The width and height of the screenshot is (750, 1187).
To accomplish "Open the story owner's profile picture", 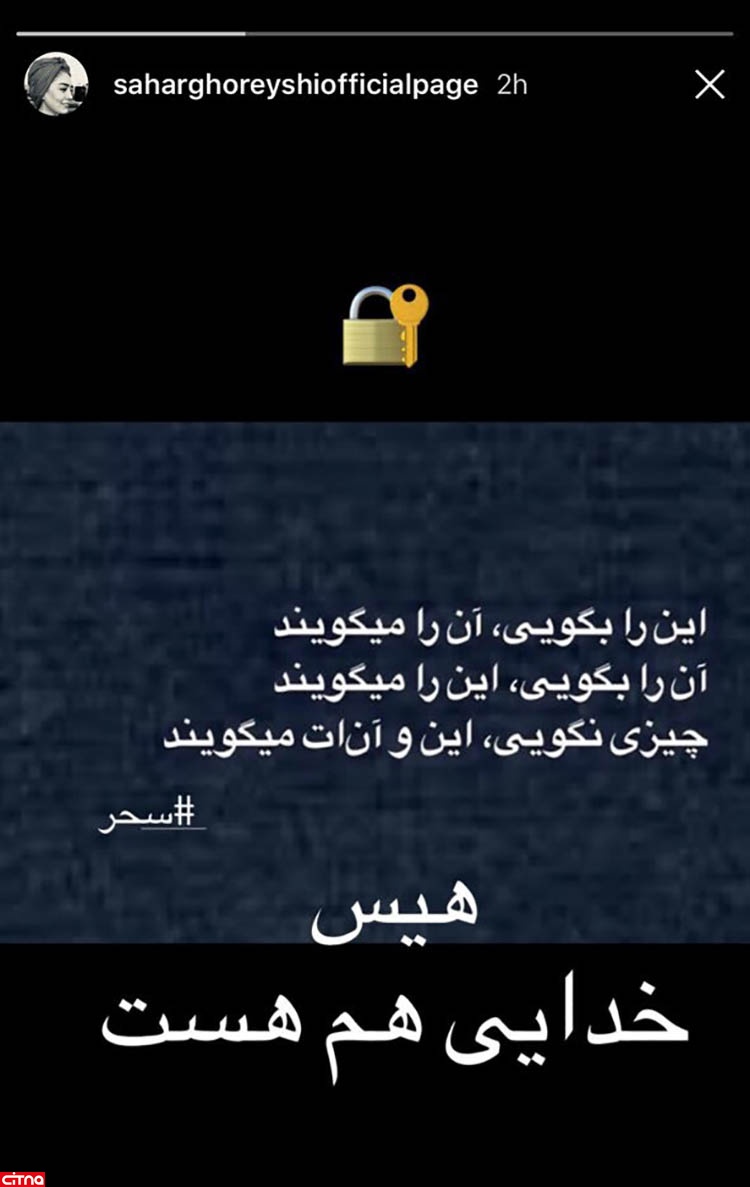I will click(56, 85).
